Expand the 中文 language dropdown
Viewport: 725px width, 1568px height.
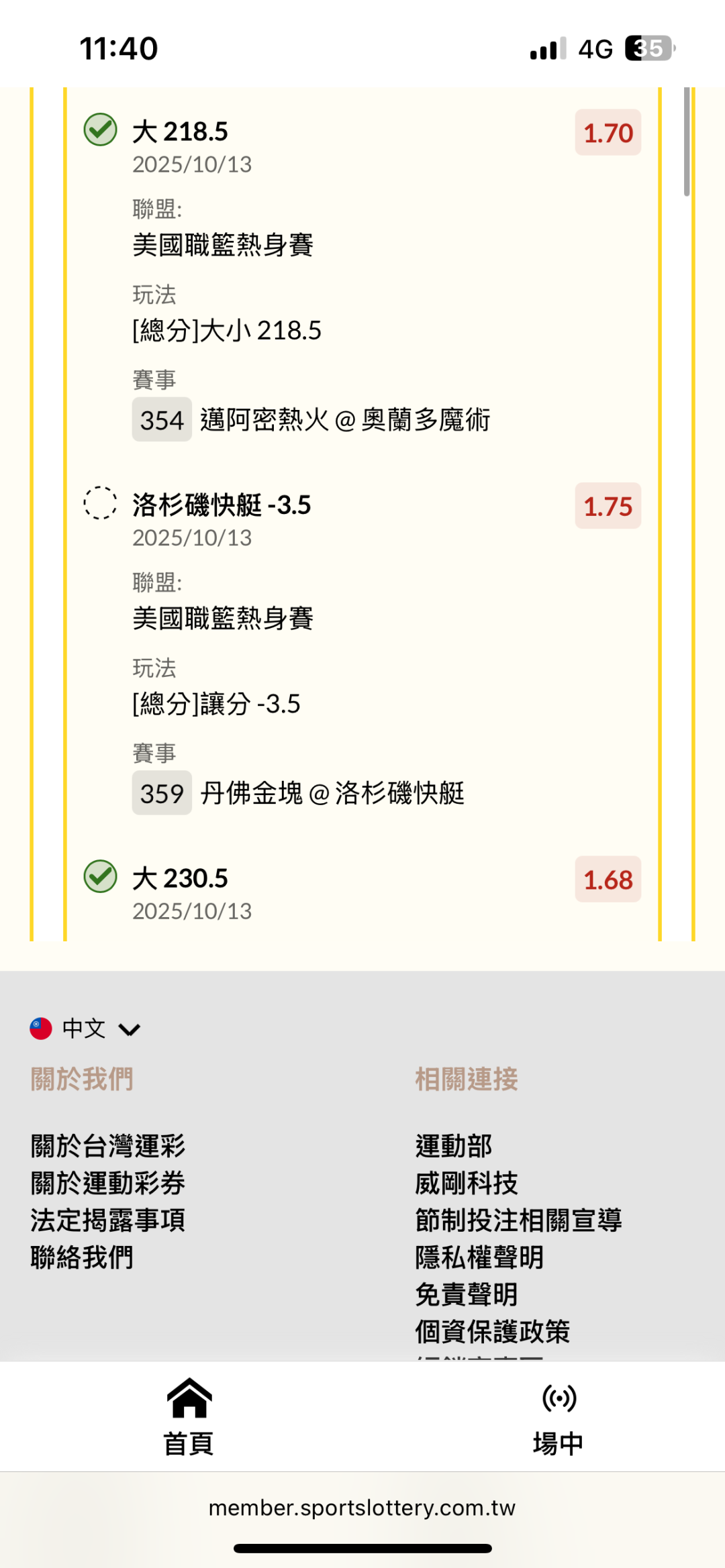tap(85, 1029)
